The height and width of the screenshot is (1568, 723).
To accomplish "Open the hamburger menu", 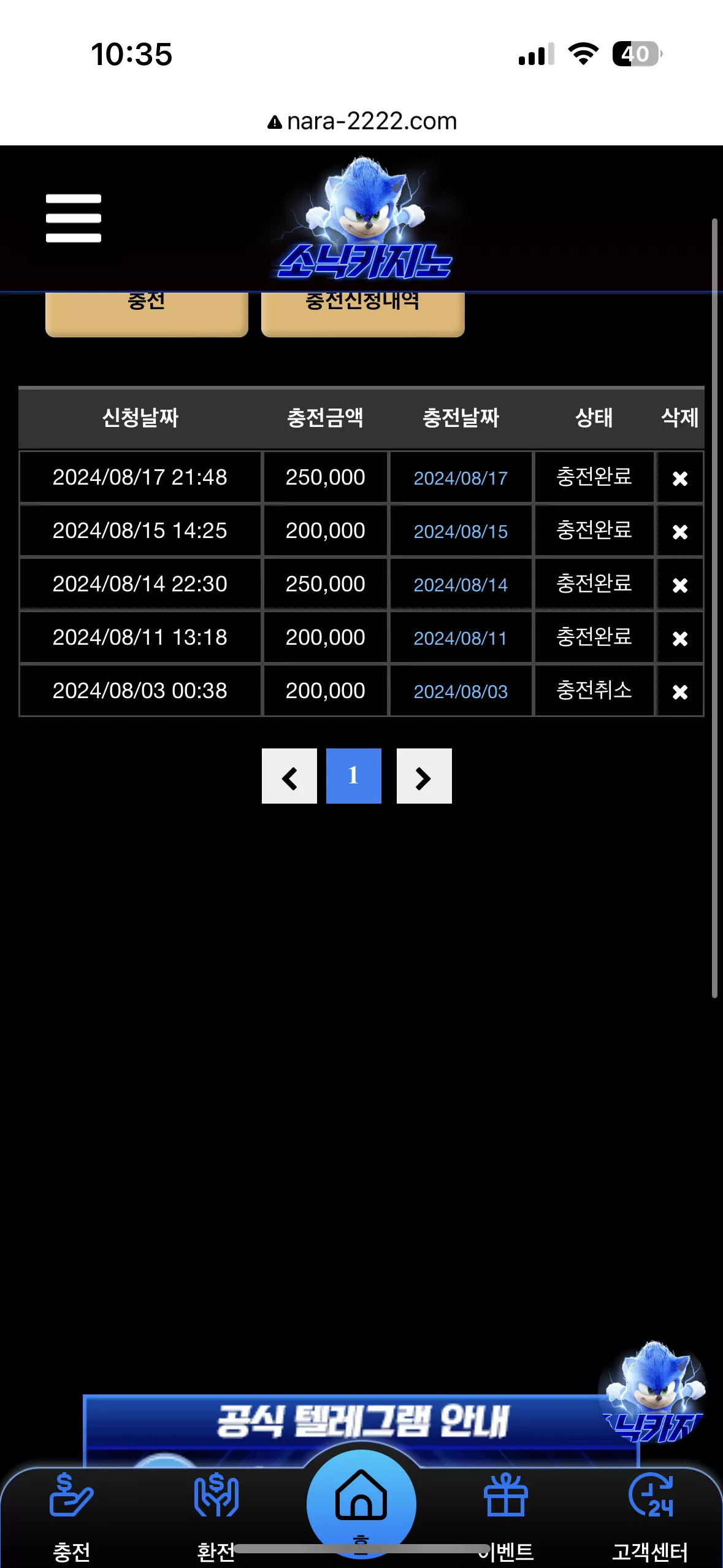I will click(74, 218).
